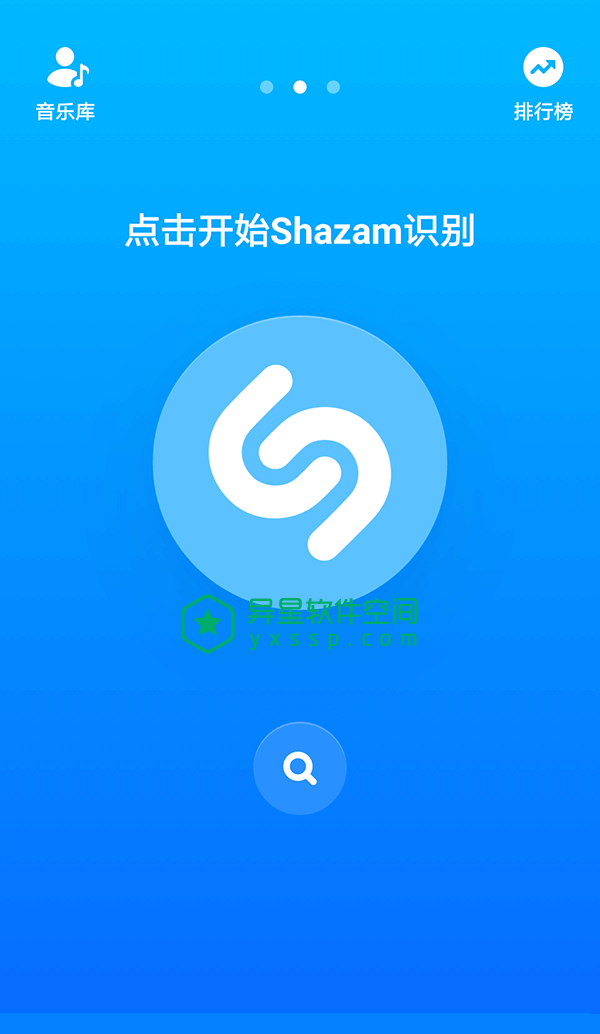Screen dimensions: 600x1034
Task: Tap the big Shazam button to identify music
Action: click(x=300, y=461)
